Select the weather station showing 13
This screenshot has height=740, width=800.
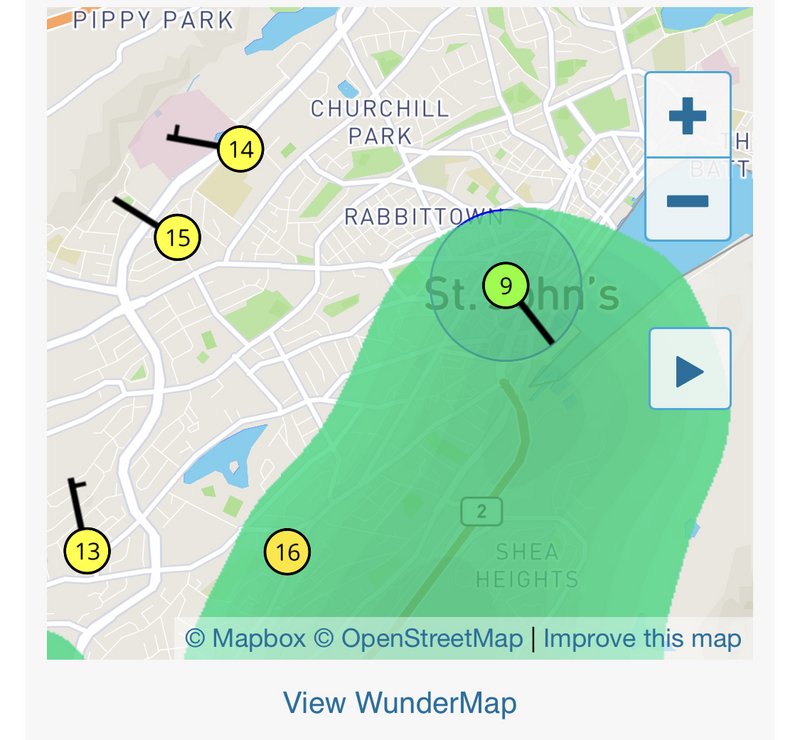click(87, 551)
